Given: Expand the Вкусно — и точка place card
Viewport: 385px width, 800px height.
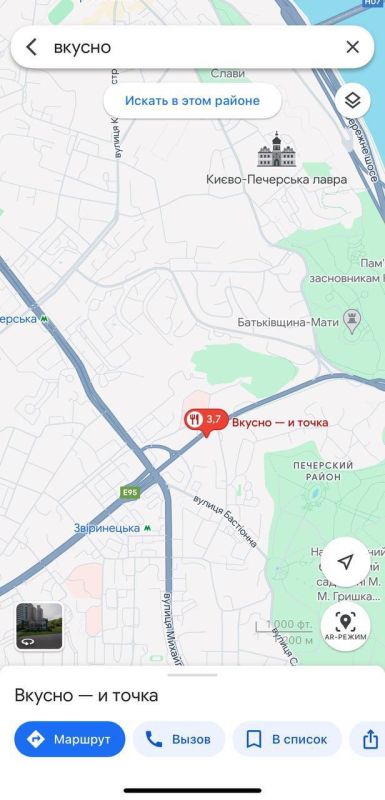Looking at the screenshot, I should [x=193, y=695].
